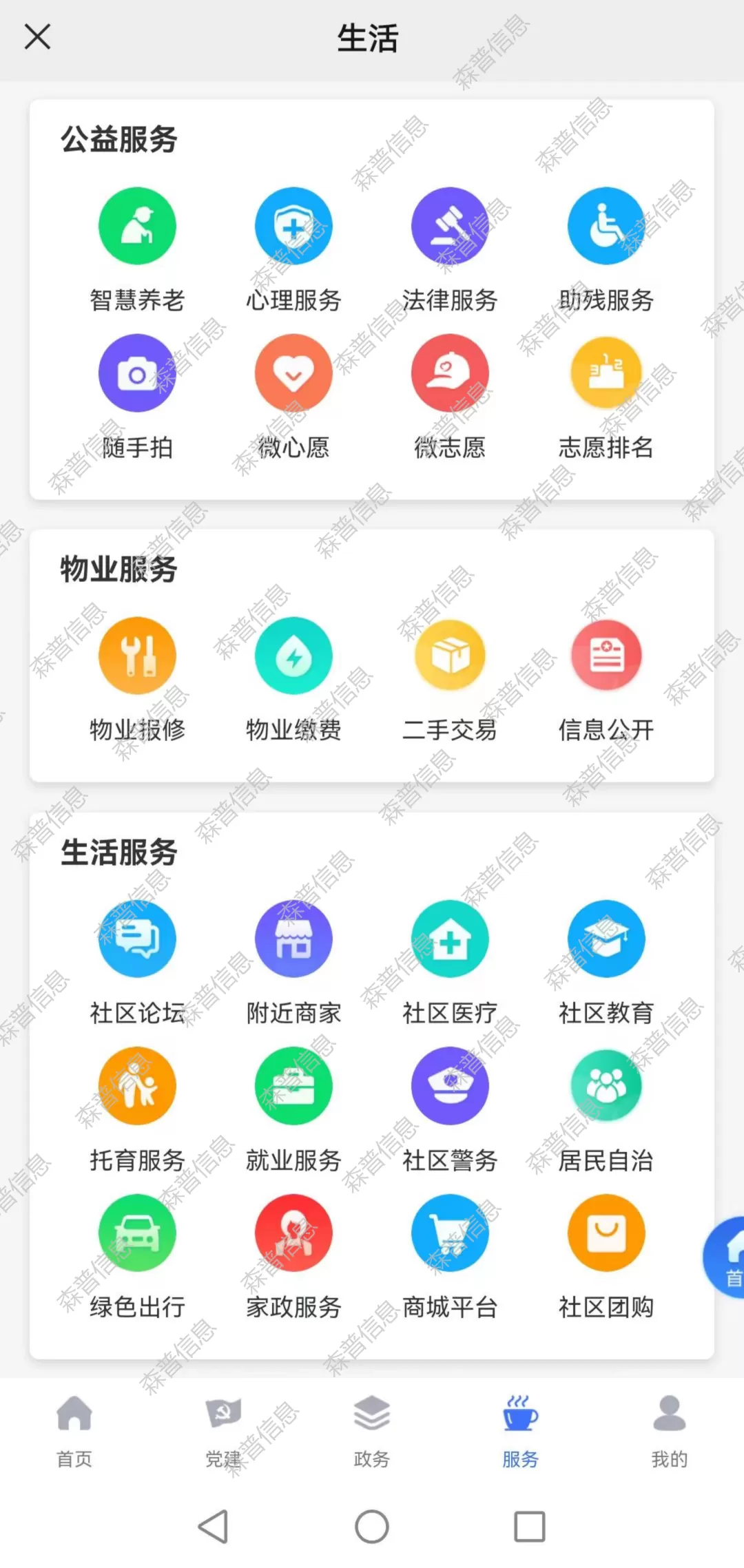Screen dimensions: 744x1568
Task: Open 就业服务
Action: tap(293, 1086)
